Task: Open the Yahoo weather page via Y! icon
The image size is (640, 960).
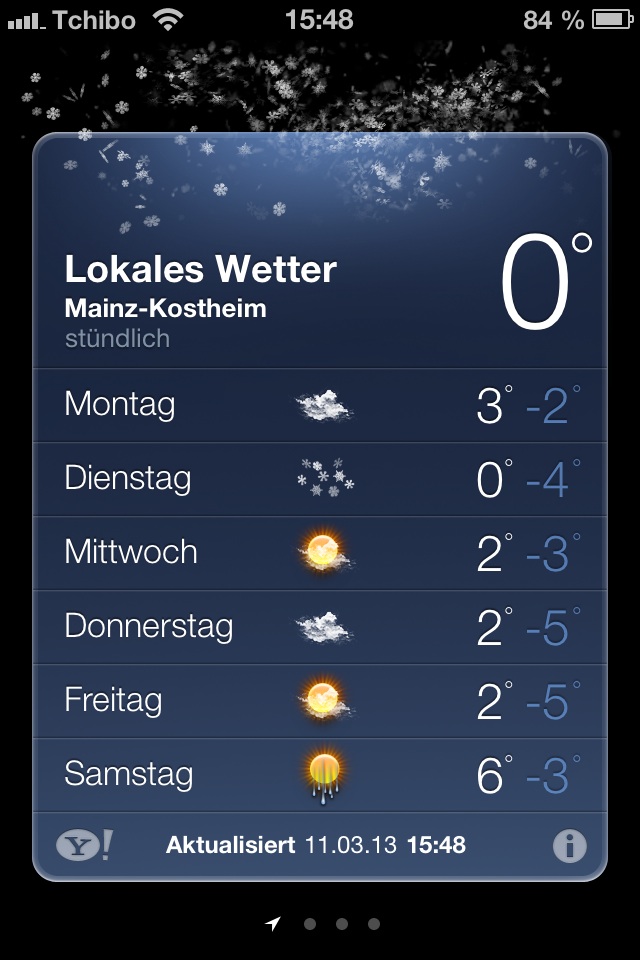Action: coord(84,846)
